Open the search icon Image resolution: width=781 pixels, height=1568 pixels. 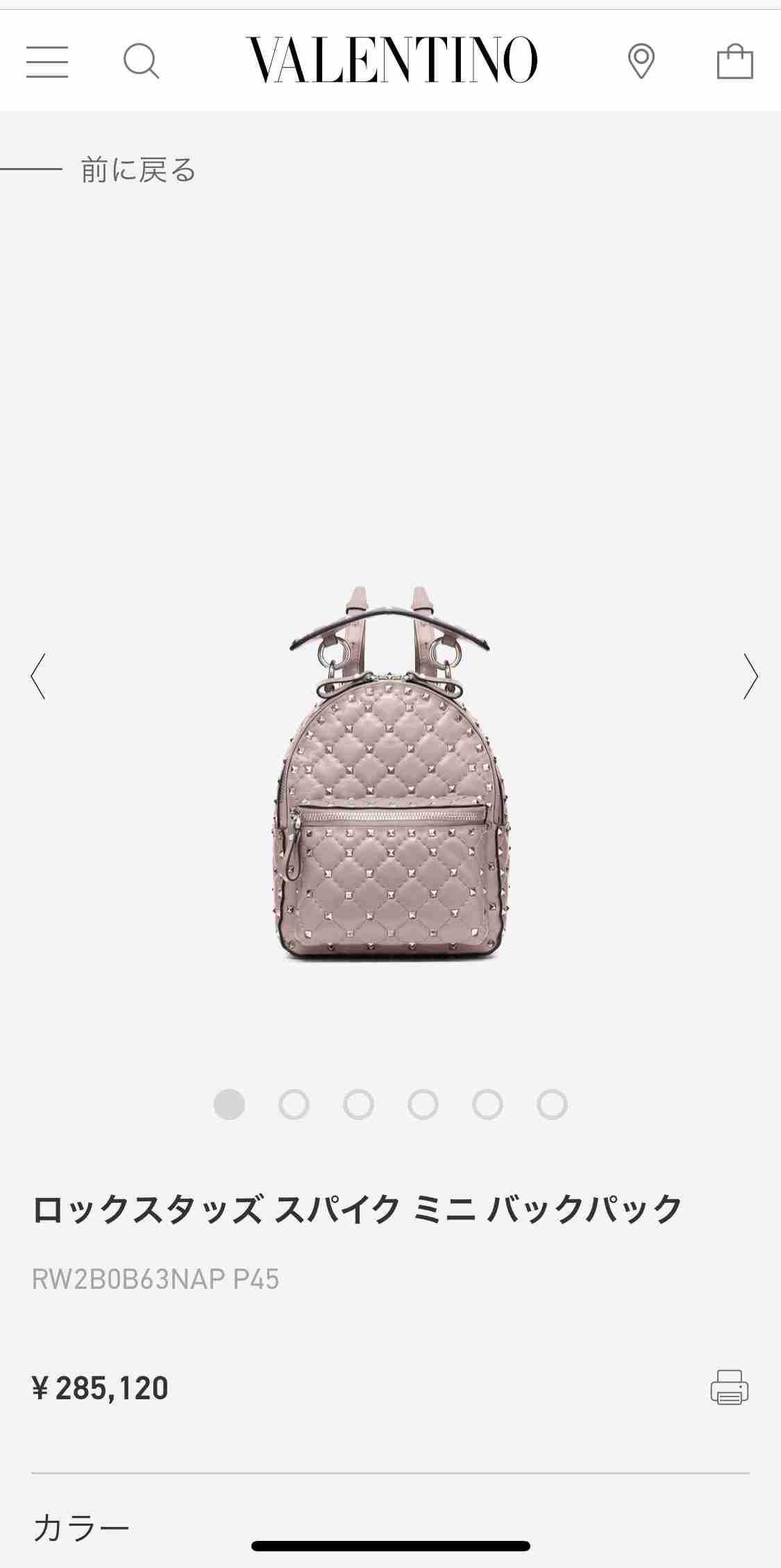point(142,62)
